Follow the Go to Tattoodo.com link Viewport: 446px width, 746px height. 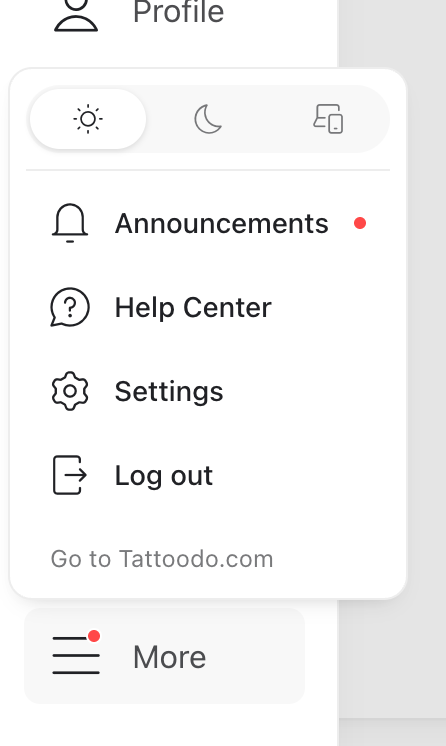[x=162, y=559]
